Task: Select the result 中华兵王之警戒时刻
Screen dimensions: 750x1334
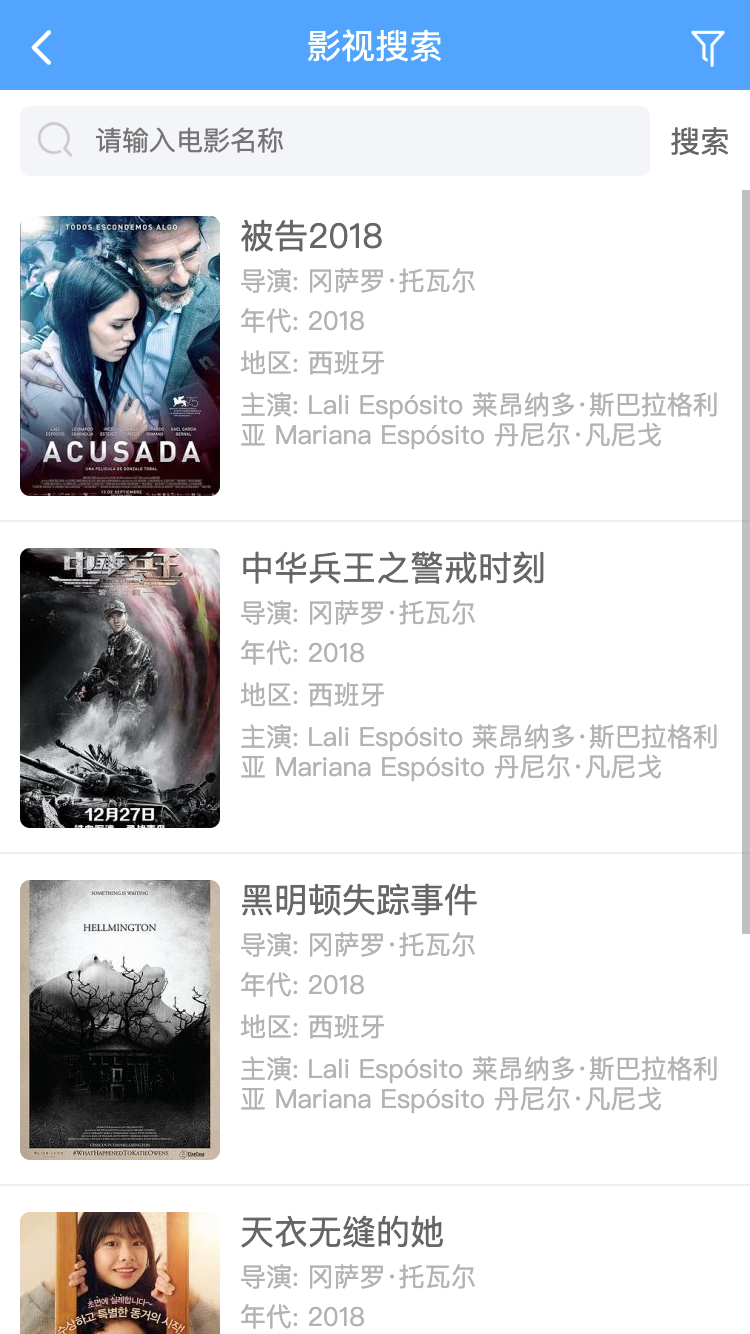Action: pos(392,569)
